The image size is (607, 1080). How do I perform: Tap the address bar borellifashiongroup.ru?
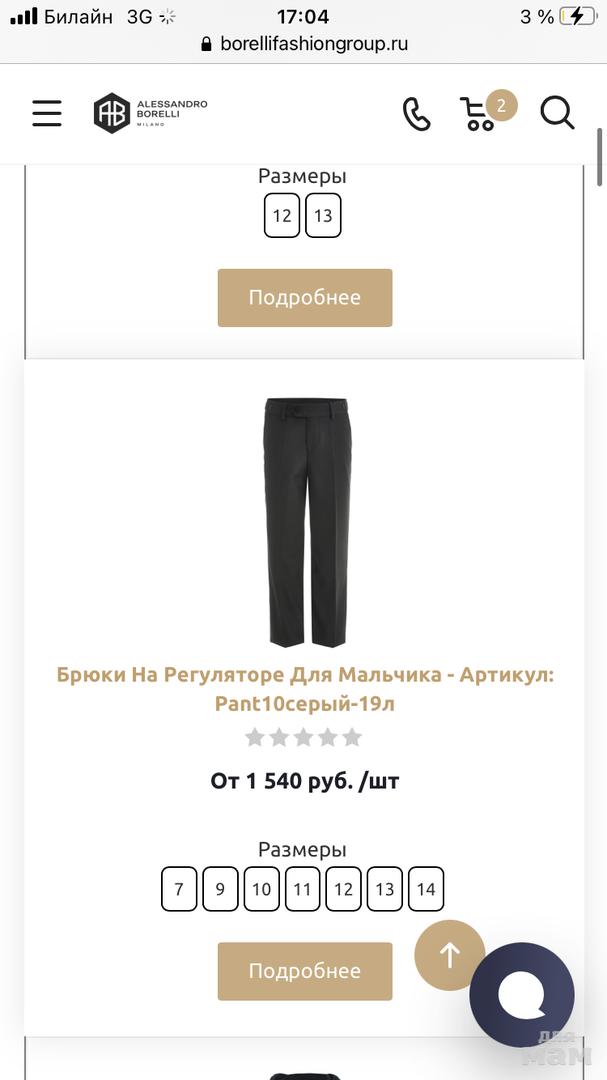click(305, 44)
